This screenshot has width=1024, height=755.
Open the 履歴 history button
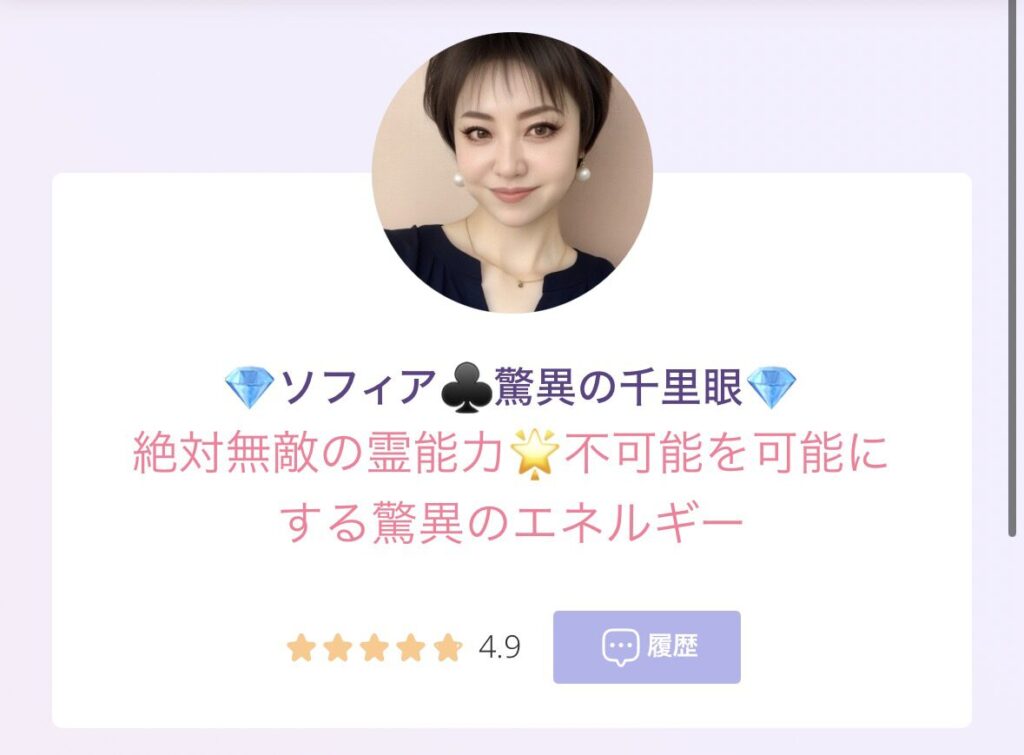646,647
